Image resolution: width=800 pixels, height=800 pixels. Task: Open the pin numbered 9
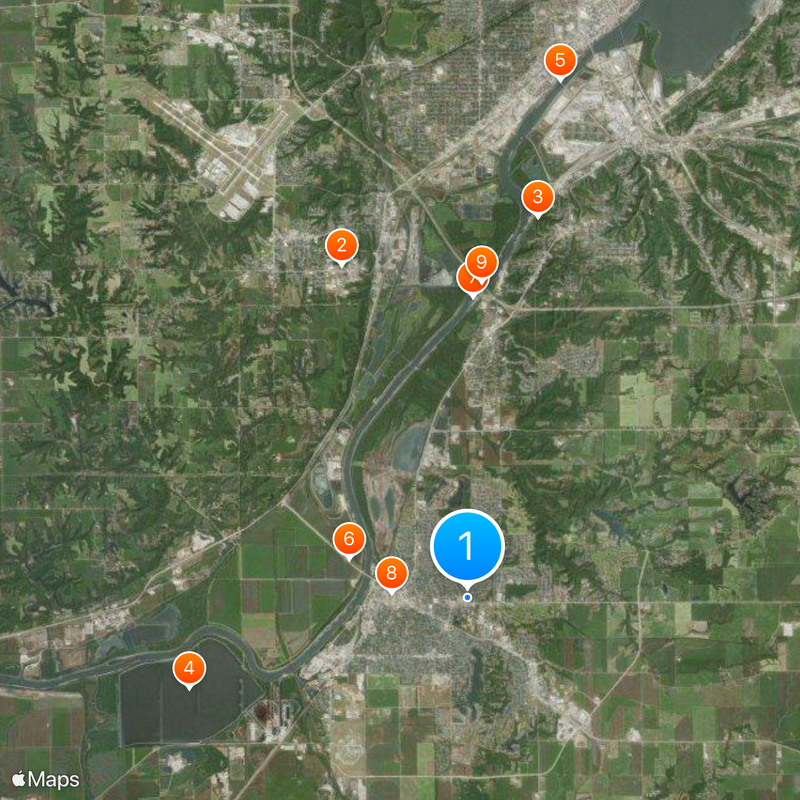click(483, 262)
